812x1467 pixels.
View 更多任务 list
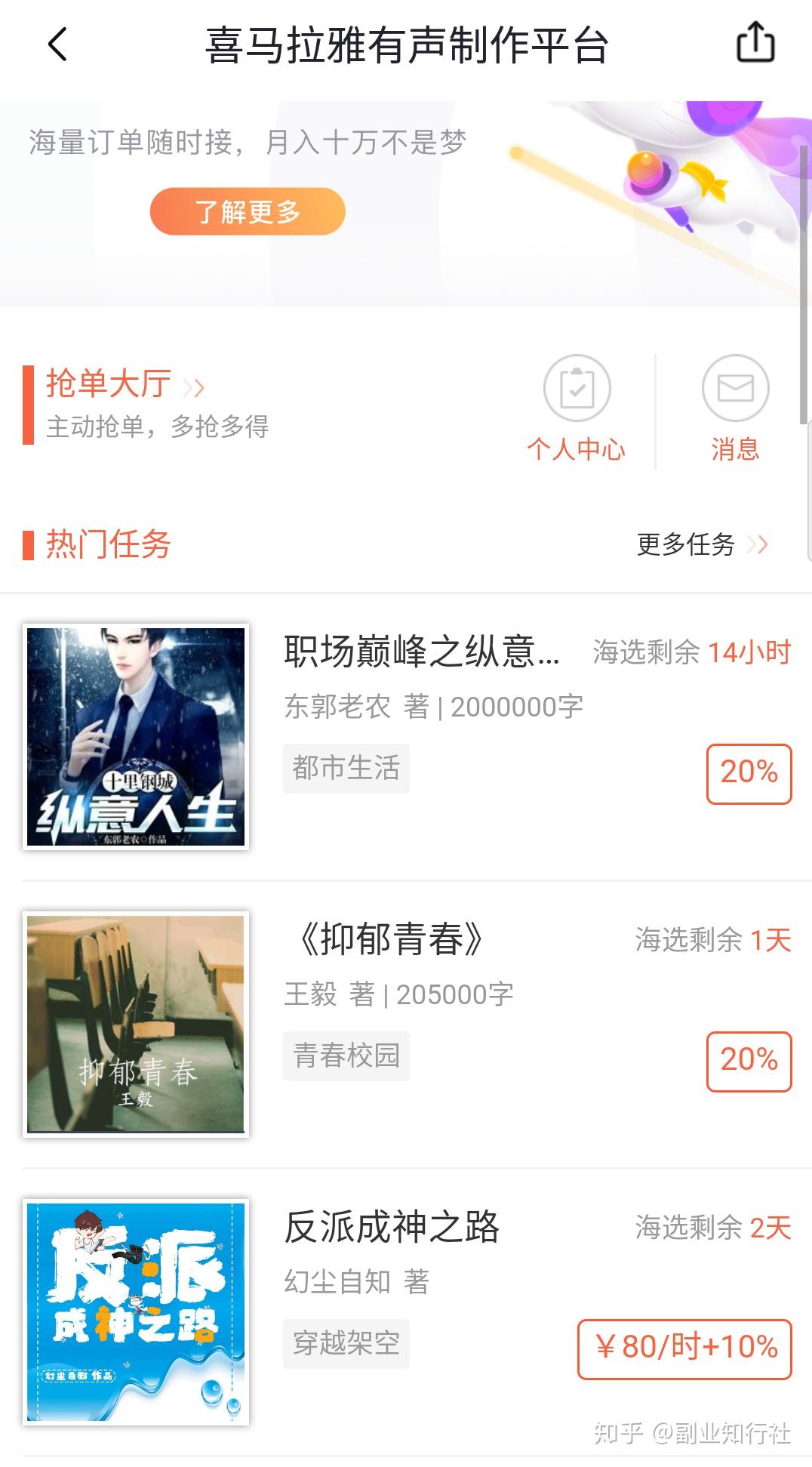(x=701, y=544)
